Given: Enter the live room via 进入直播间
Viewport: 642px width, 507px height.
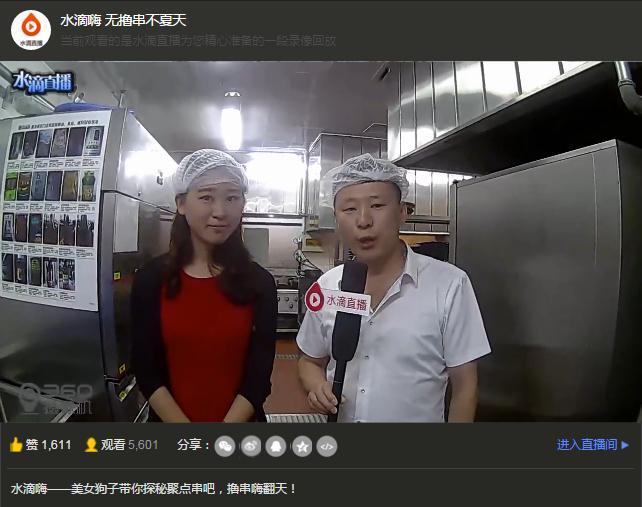Looking at the screenshot, I should tap(593, 445).
